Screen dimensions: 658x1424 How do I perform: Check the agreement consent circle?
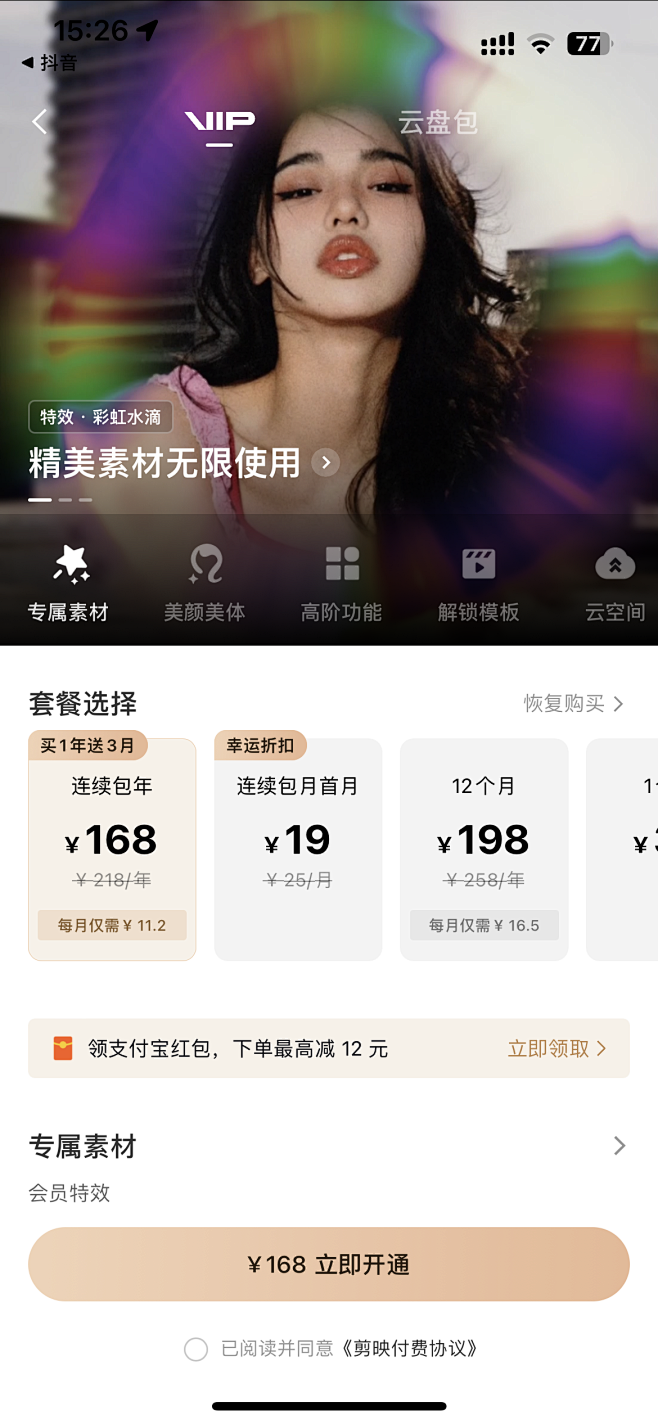[x=196, y=1349]
